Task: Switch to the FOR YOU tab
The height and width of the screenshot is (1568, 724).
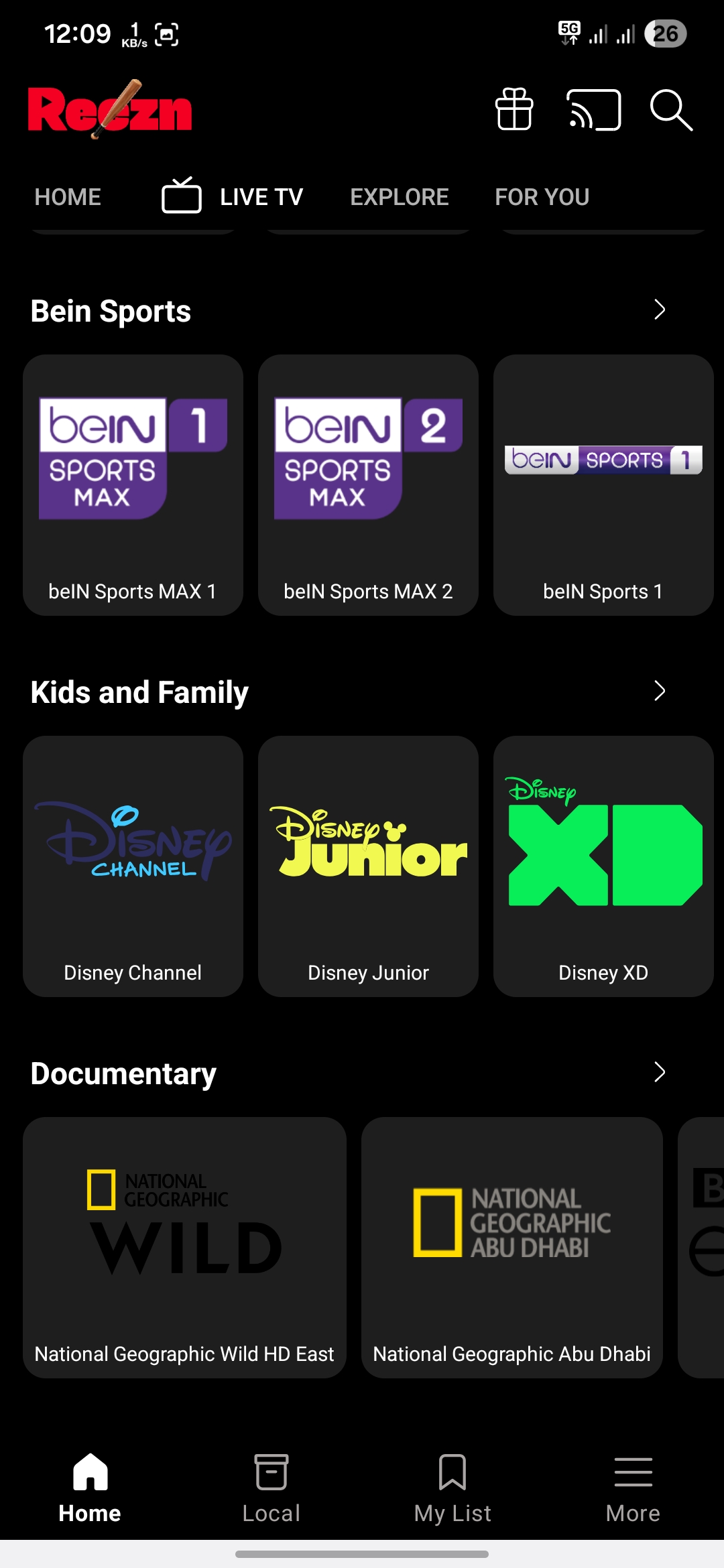Action: [x=542, y=196]
